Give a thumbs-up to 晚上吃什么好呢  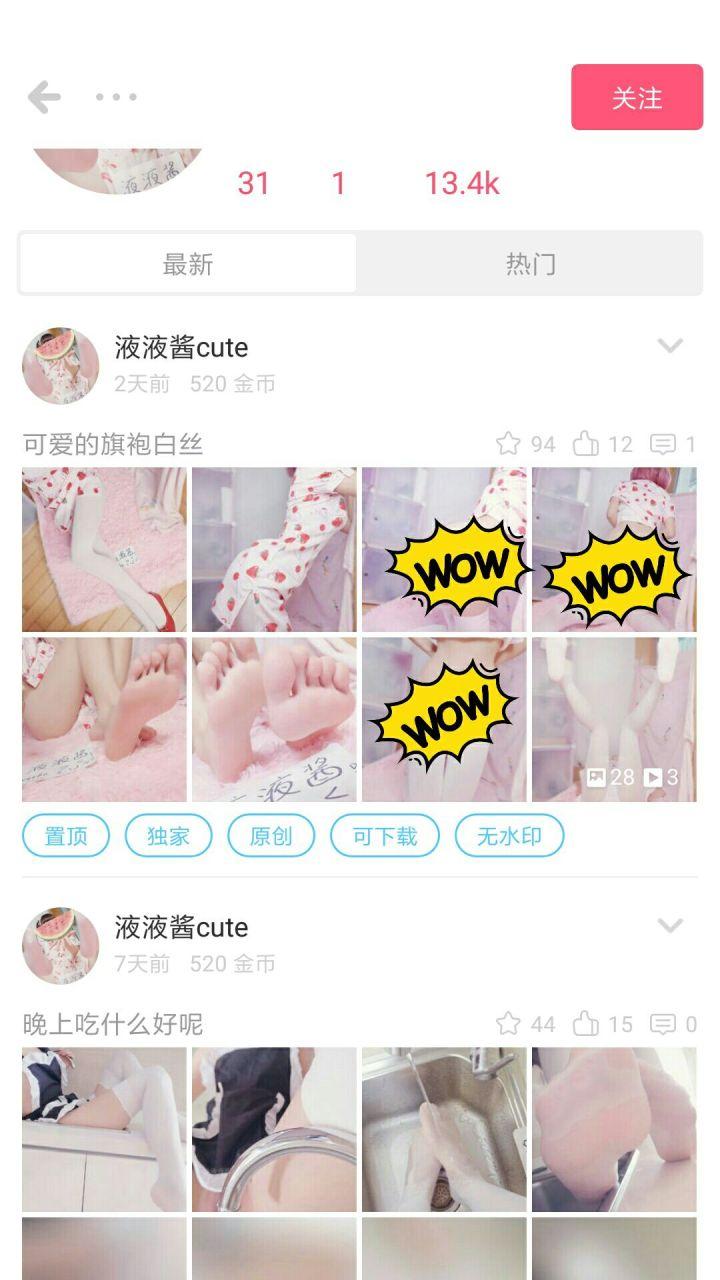[587, 1024]
